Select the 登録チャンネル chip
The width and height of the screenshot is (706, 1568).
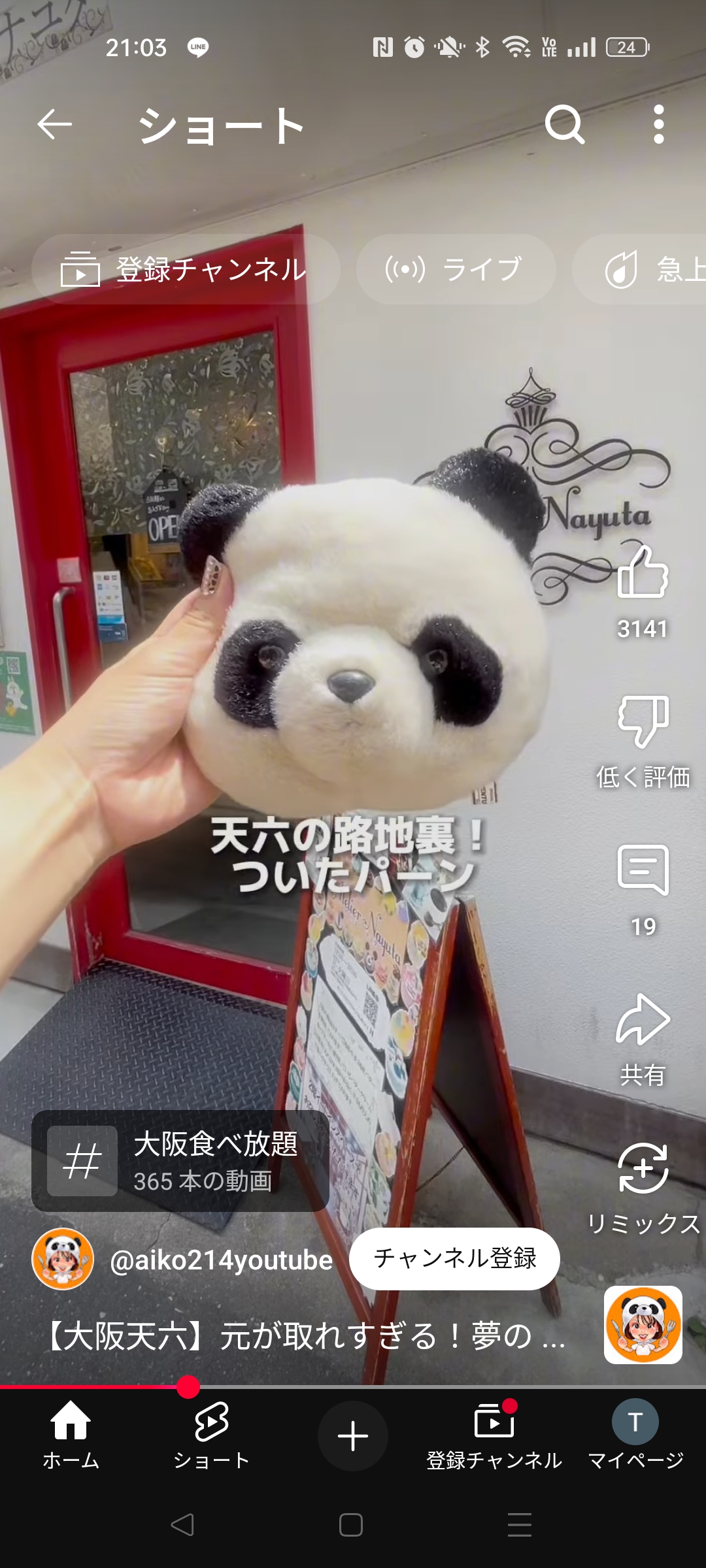point(186,269)
